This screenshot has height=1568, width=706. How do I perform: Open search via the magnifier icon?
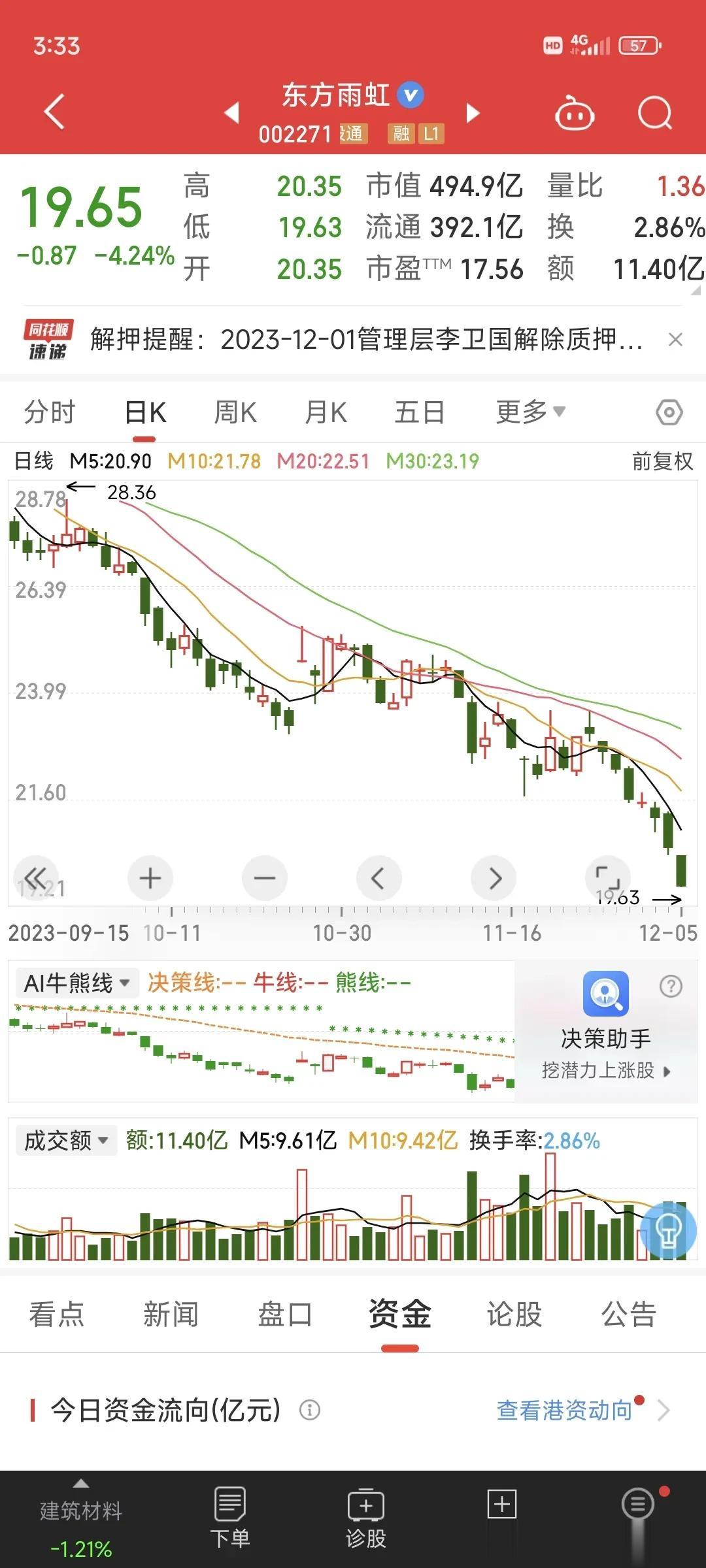[654, 113]
